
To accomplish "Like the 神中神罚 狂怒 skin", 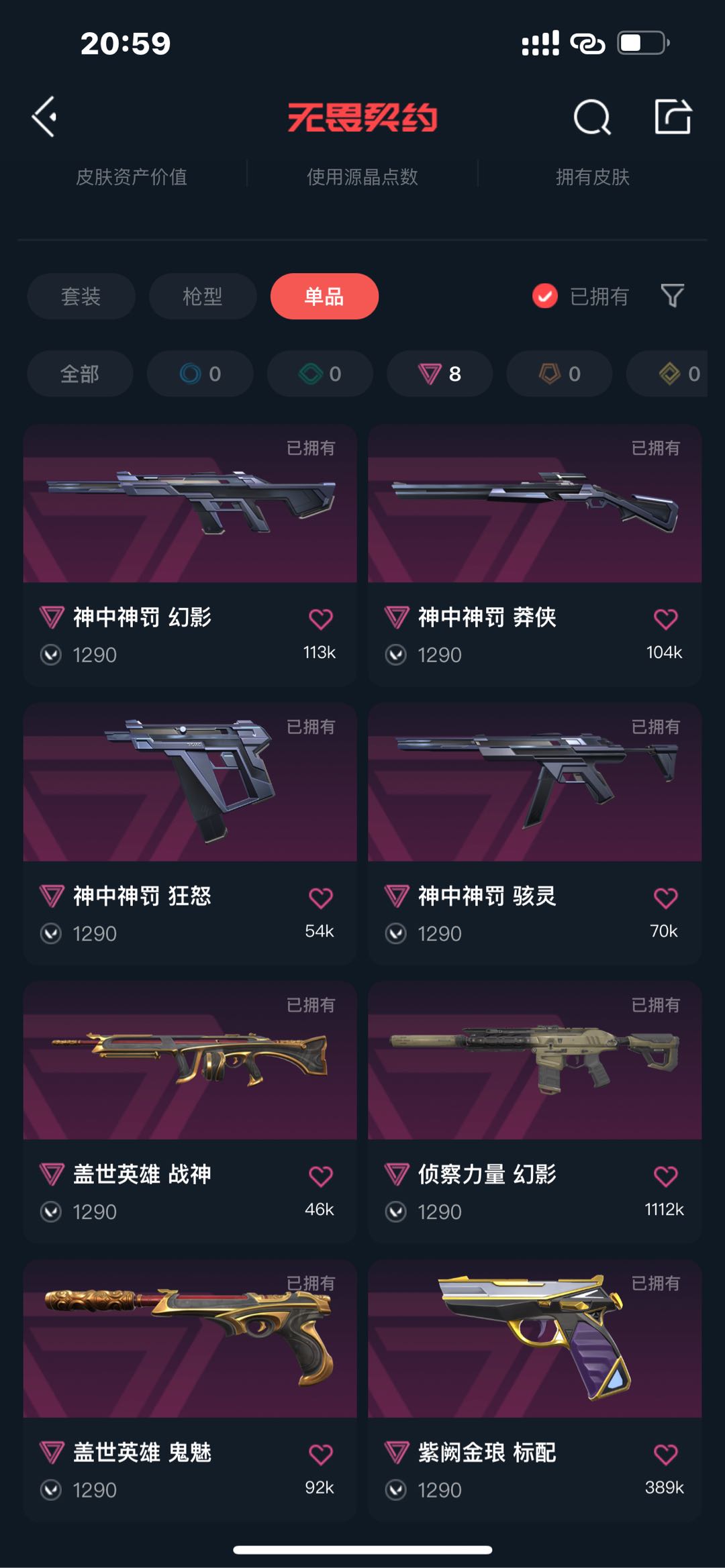I will [320, 898].
